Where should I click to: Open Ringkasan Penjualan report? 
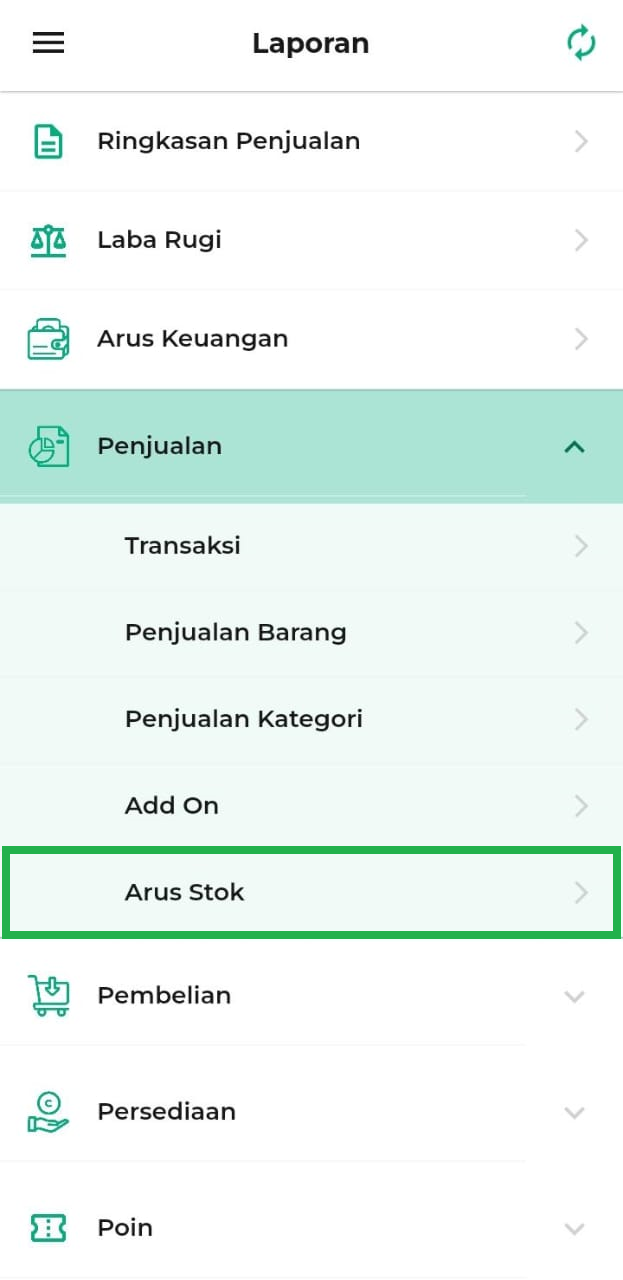[x=311, y=141]
